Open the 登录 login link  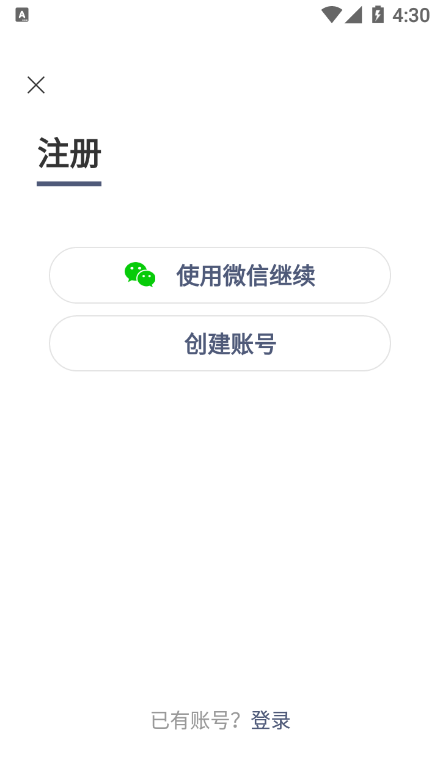click(270, 720)
